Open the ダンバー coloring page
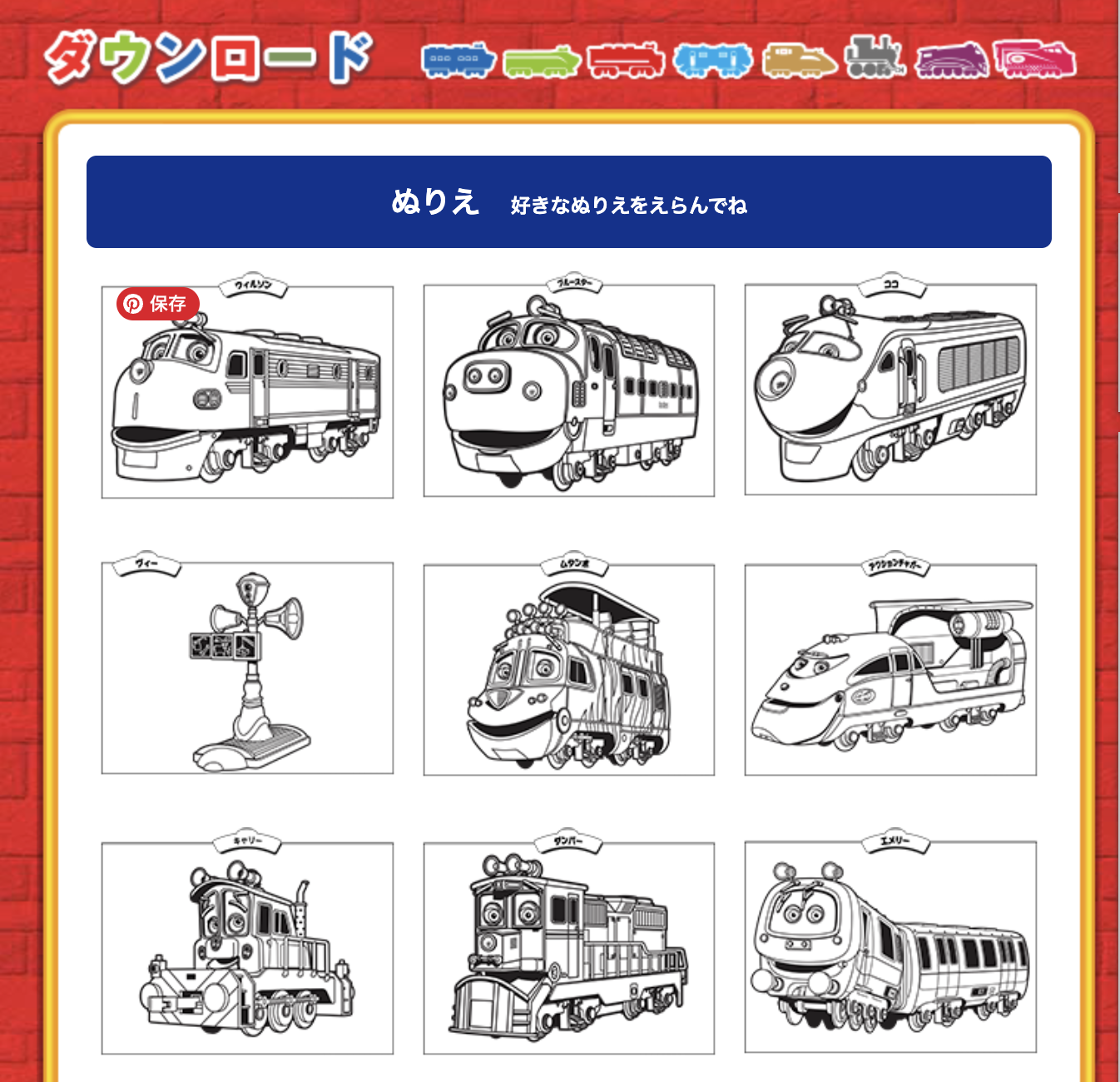The image size is (1120, 1082). 568,949
